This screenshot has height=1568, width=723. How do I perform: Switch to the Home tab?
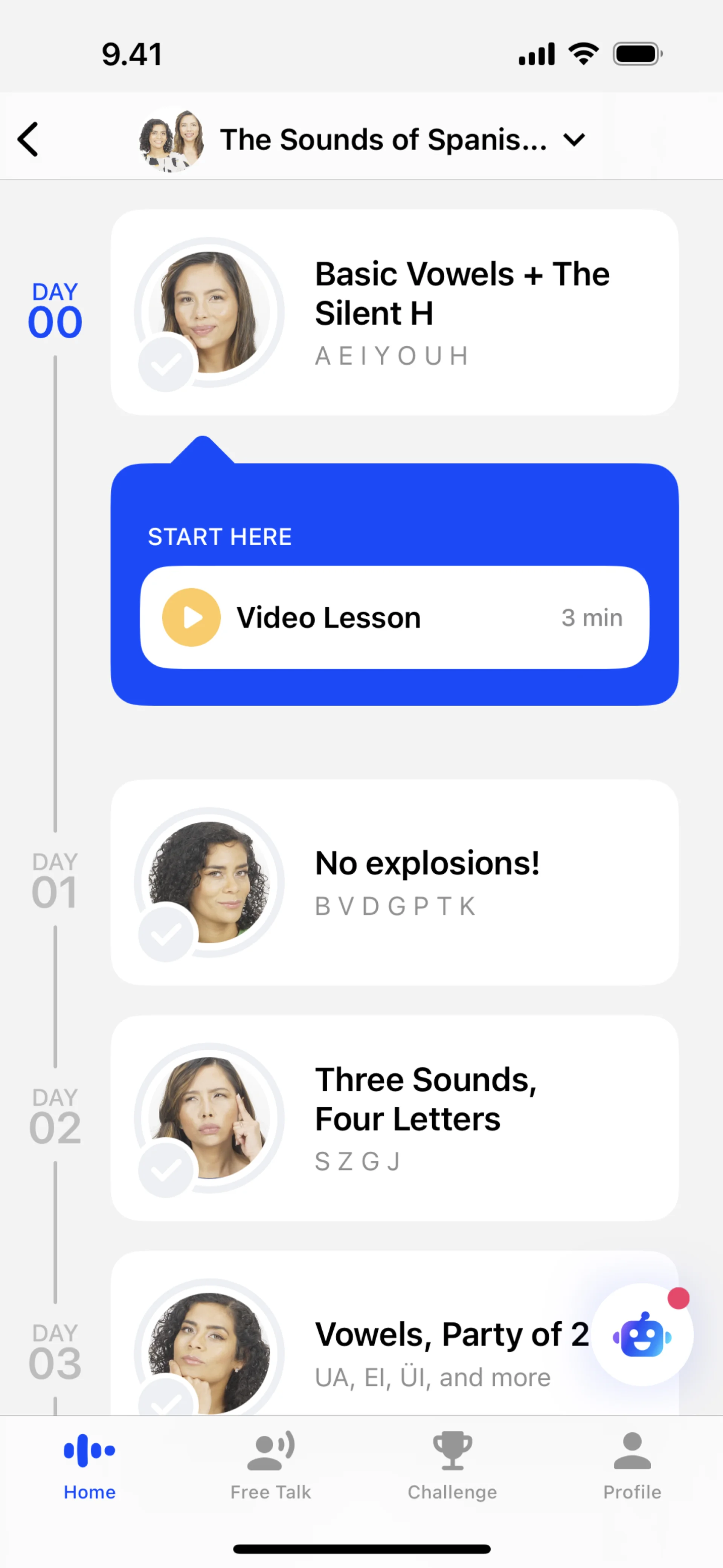coord(90,1466)
